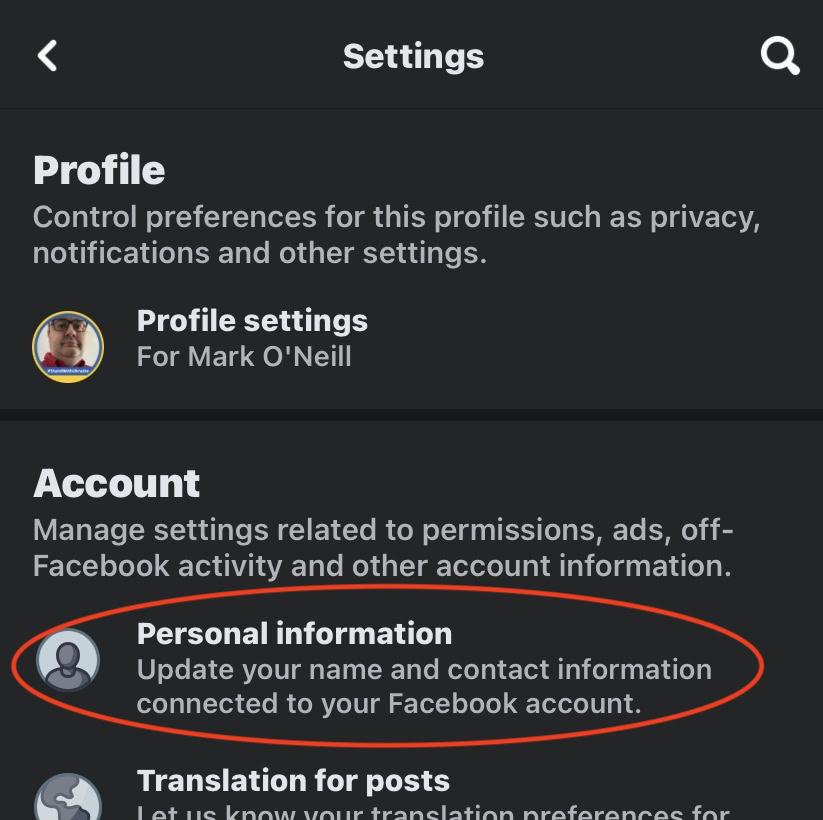Open Personal information settings

click(x=294, y=634)
